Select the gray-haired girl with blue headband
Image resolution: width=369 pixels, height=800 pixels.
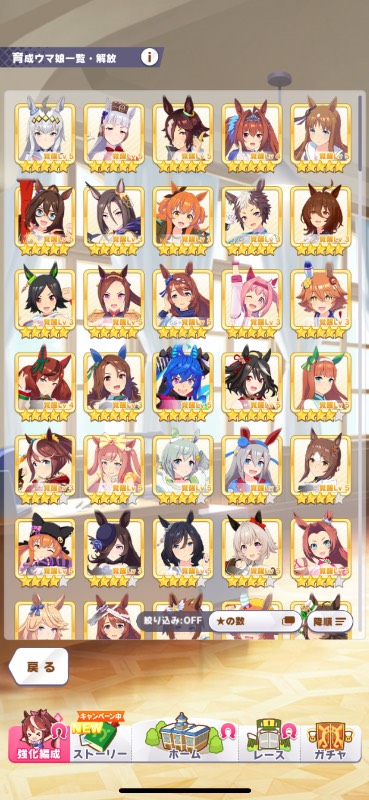point(252,469)
